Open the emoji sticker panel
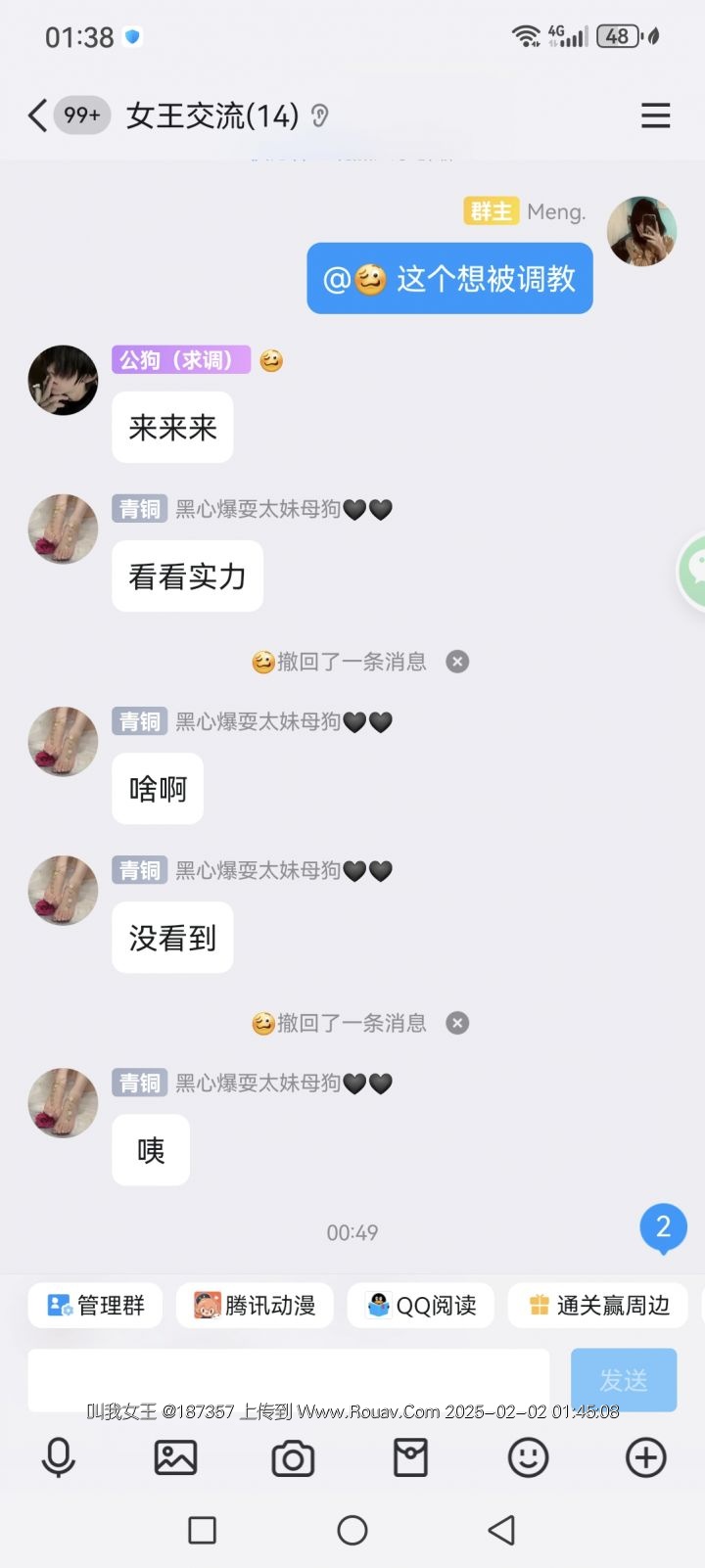705x1568 pixels. [528, 1457]
